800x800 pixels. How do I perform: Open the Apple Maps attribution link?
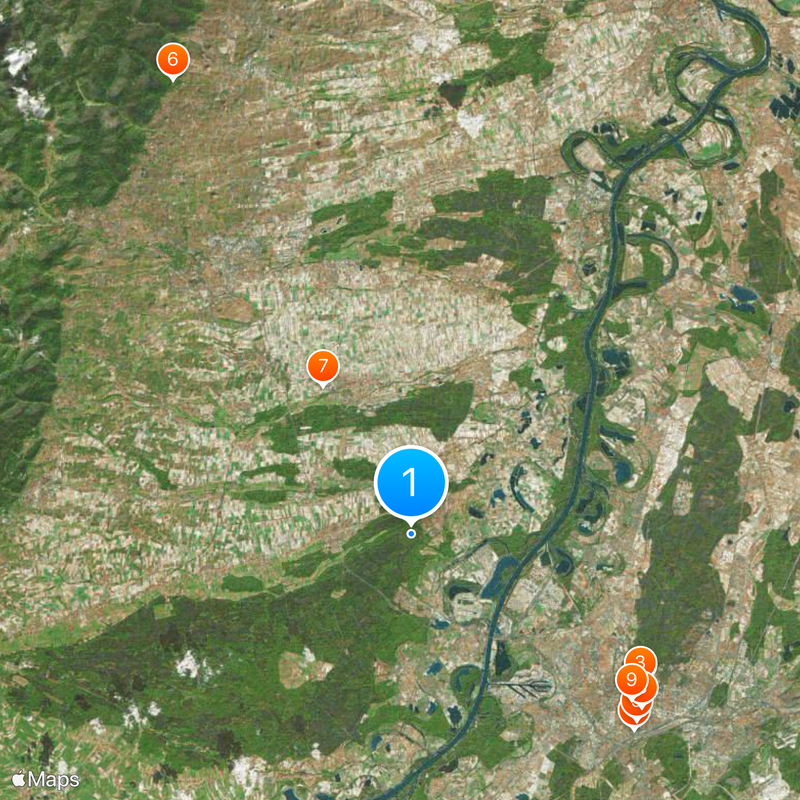click(x=46, y=778)
